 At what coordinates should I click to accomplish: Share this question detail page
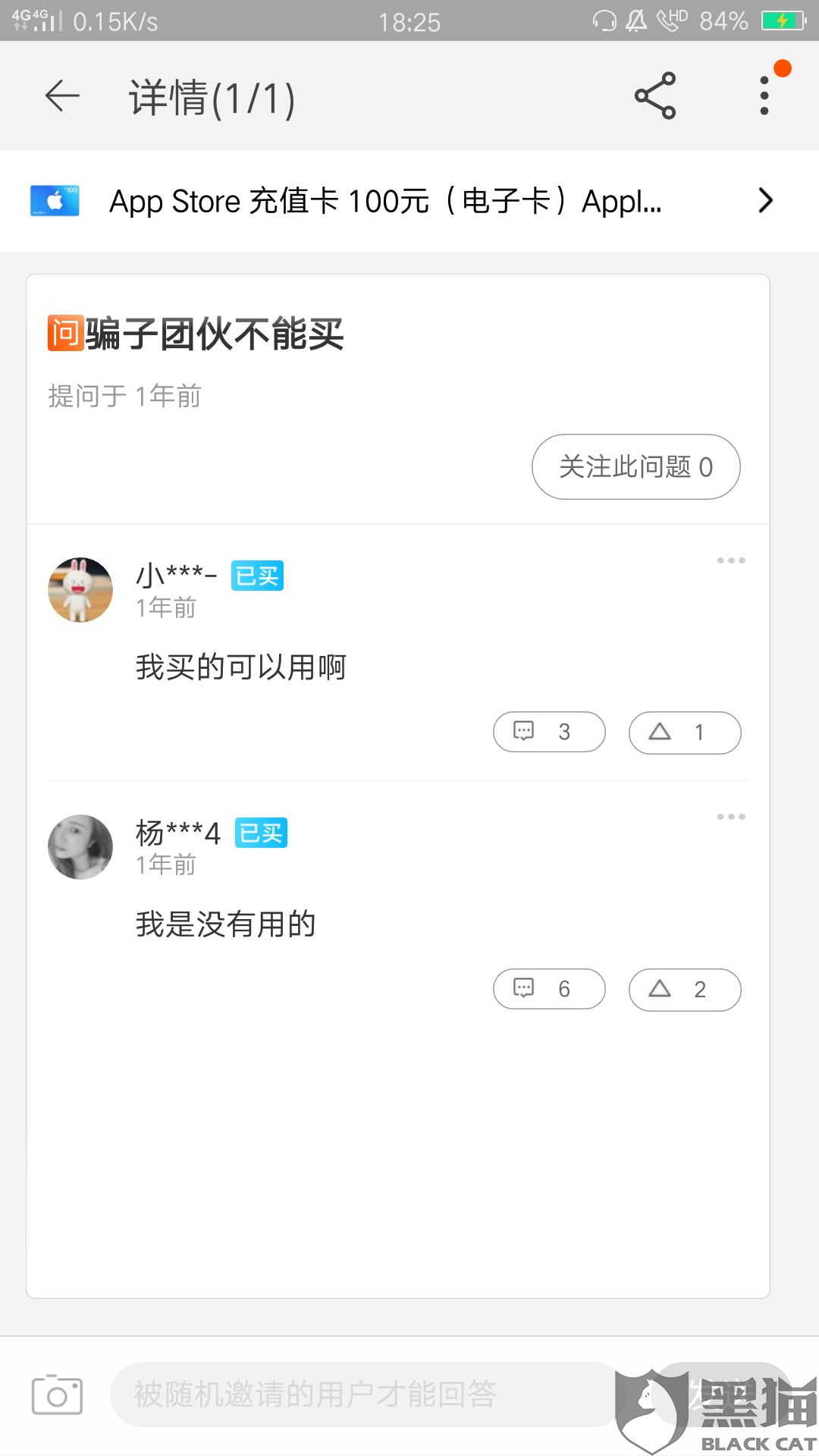click(655, 96)
